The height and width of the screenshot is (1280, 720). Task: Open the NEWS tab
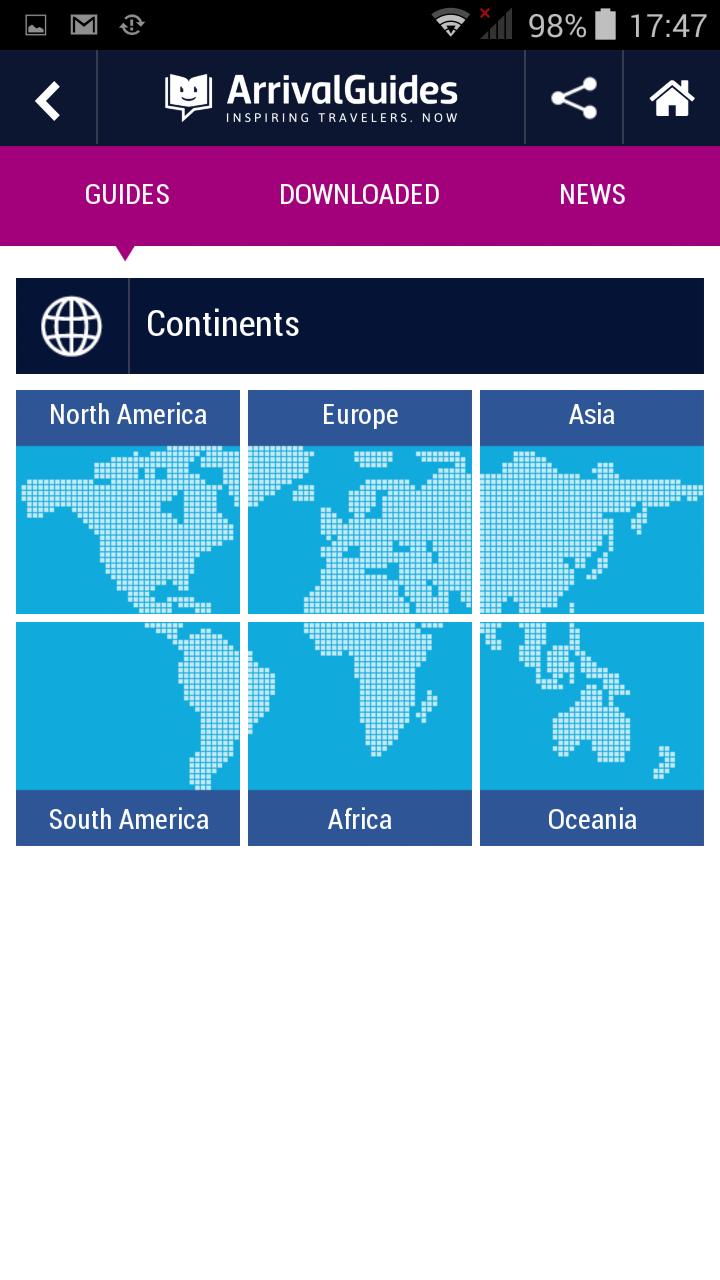[x=592, y=195]
